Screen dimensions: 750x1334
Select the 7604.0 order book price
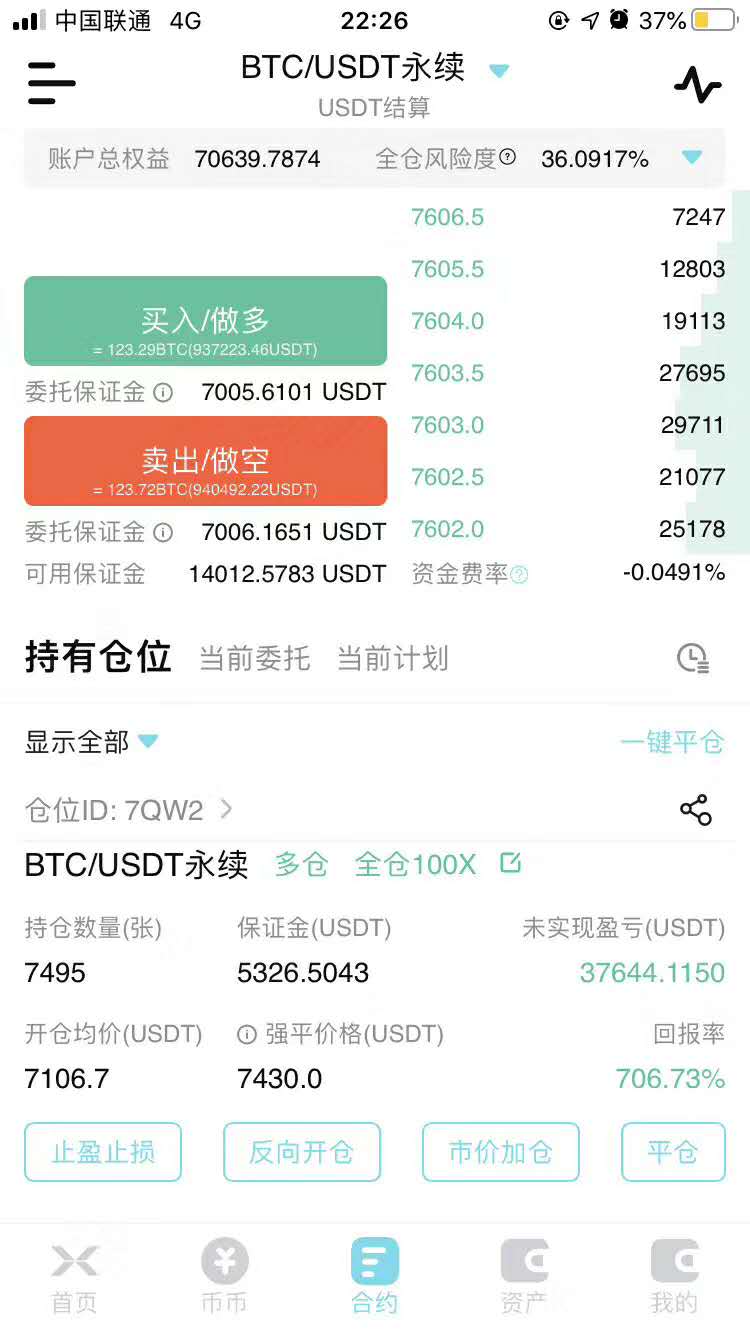point(448,321)
